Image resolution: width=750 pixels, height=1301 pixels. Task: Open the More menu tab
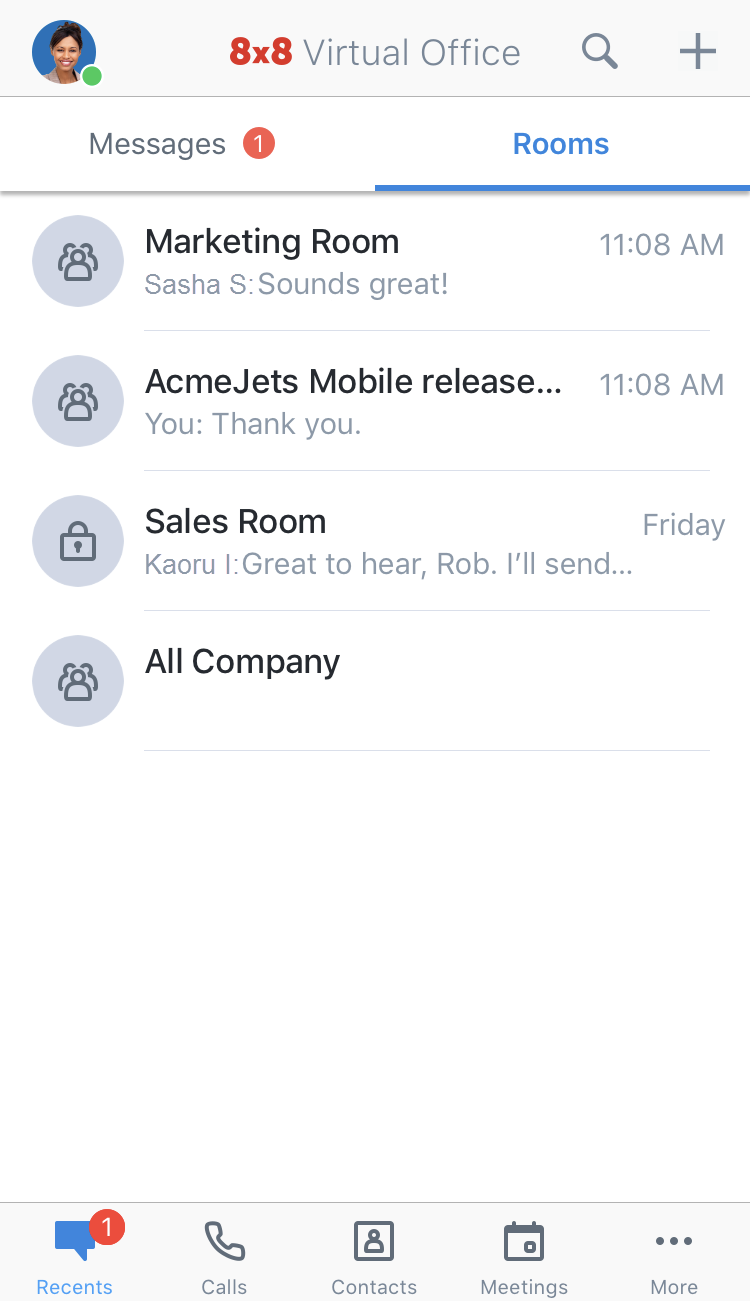click(x=674, y=1254)
